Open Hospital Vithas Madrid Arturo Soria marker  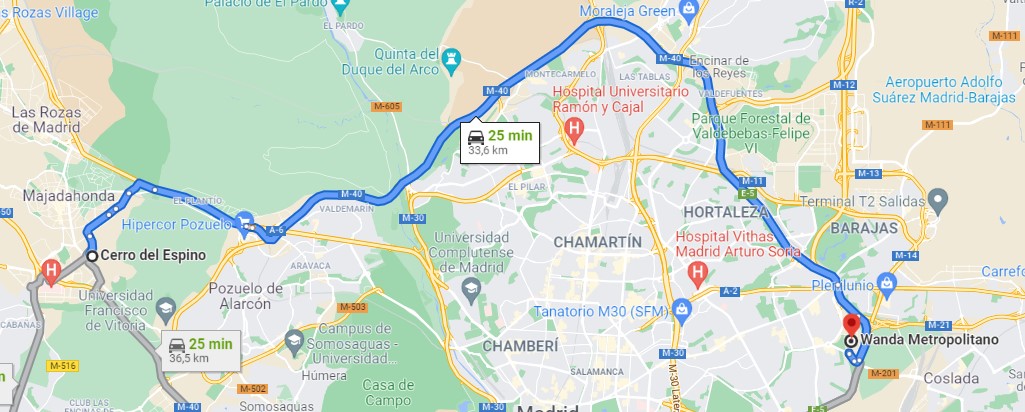[699, 271]
